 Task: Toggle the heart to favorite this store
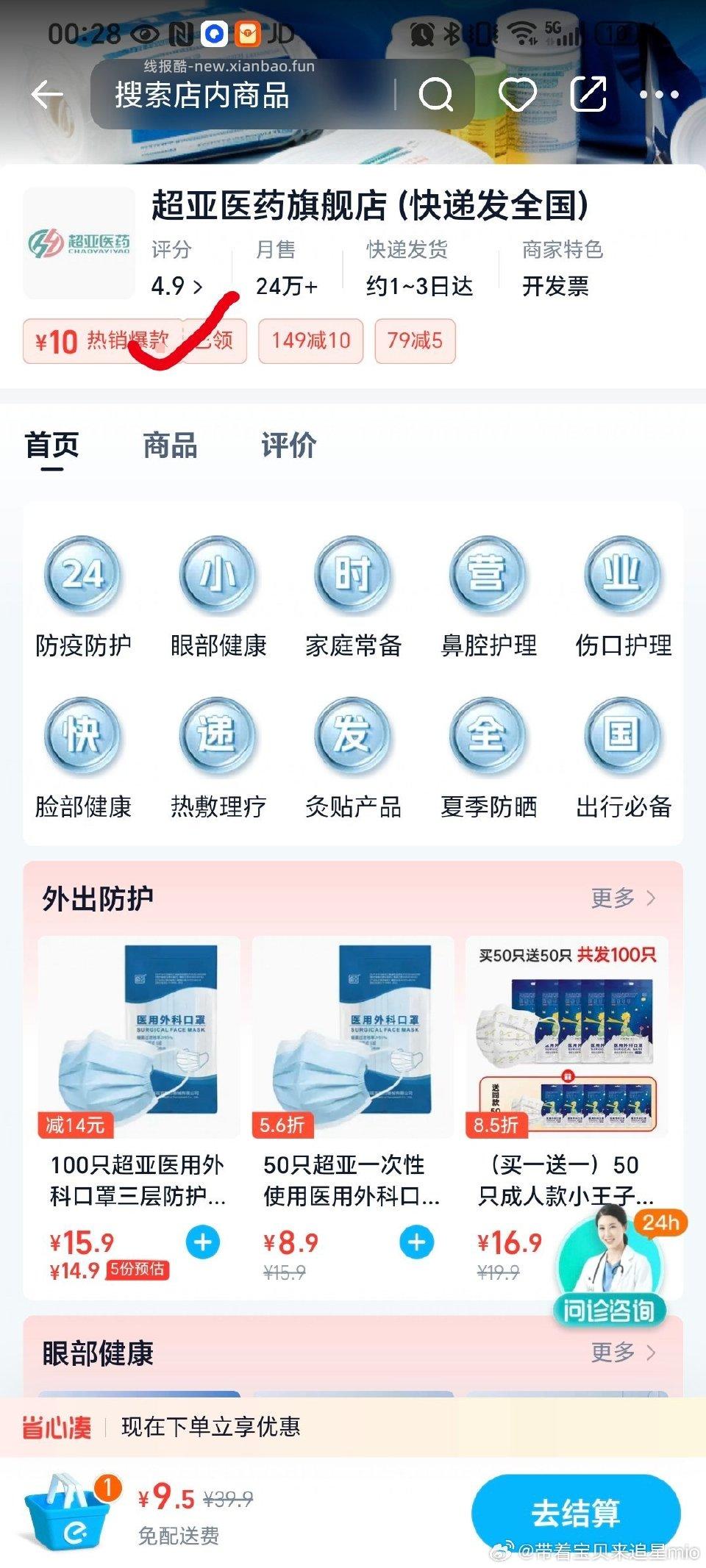(518, 94)
